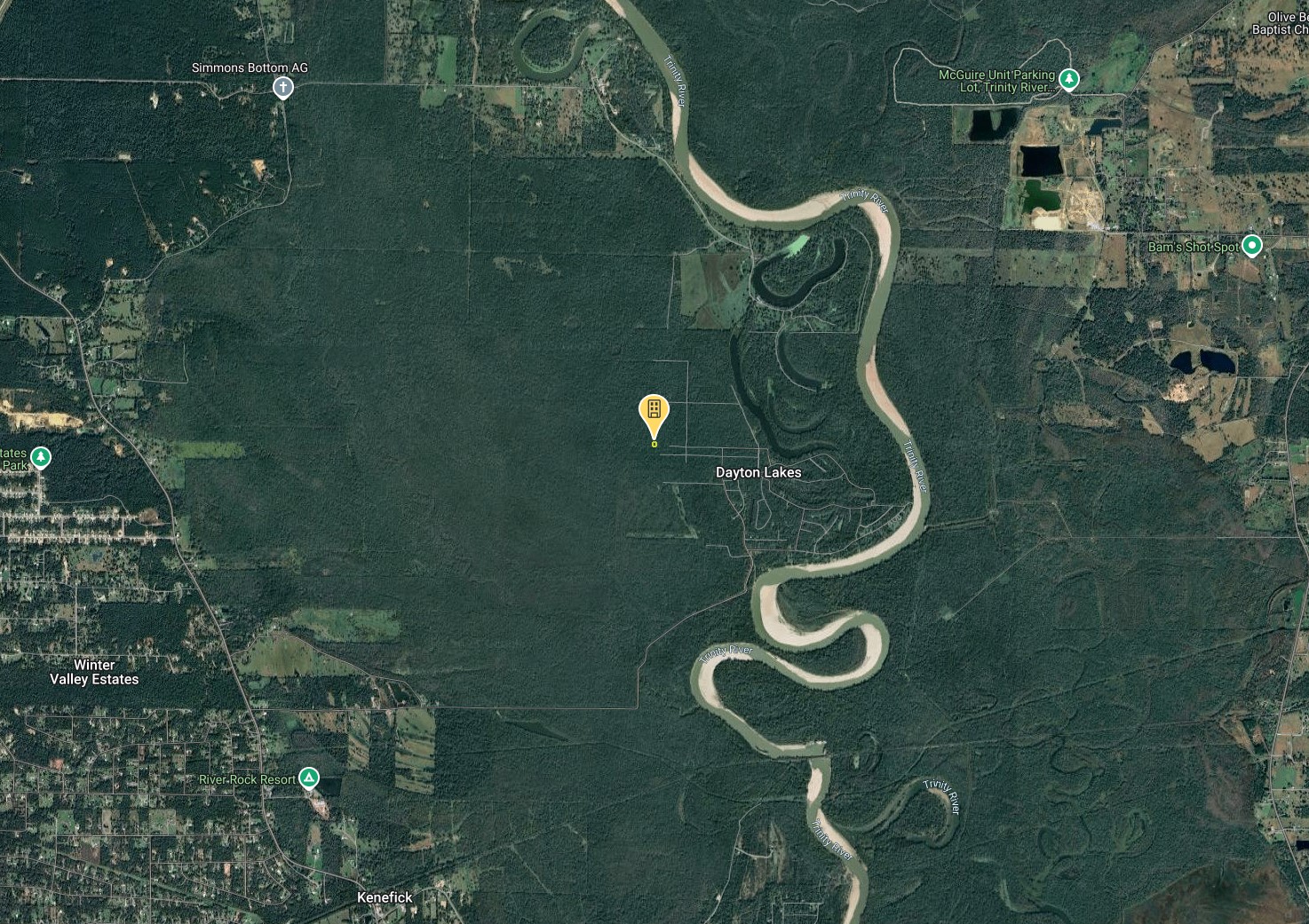1309x924 pixels.
Task: Tap the Bam's Shot Spot pin
Action: [1251, 245]
